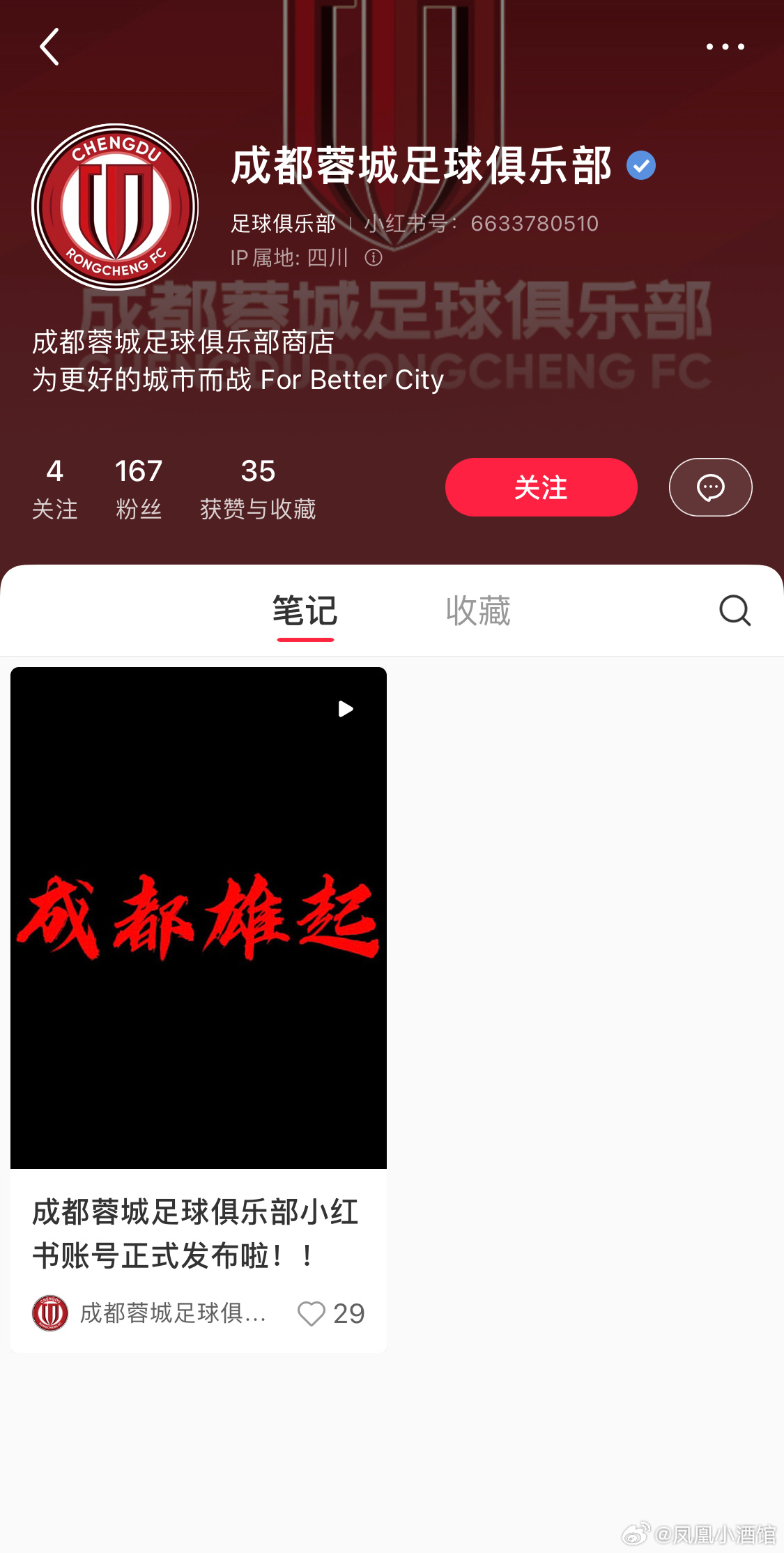
Task: Search this user's notes
Action: 735,611
